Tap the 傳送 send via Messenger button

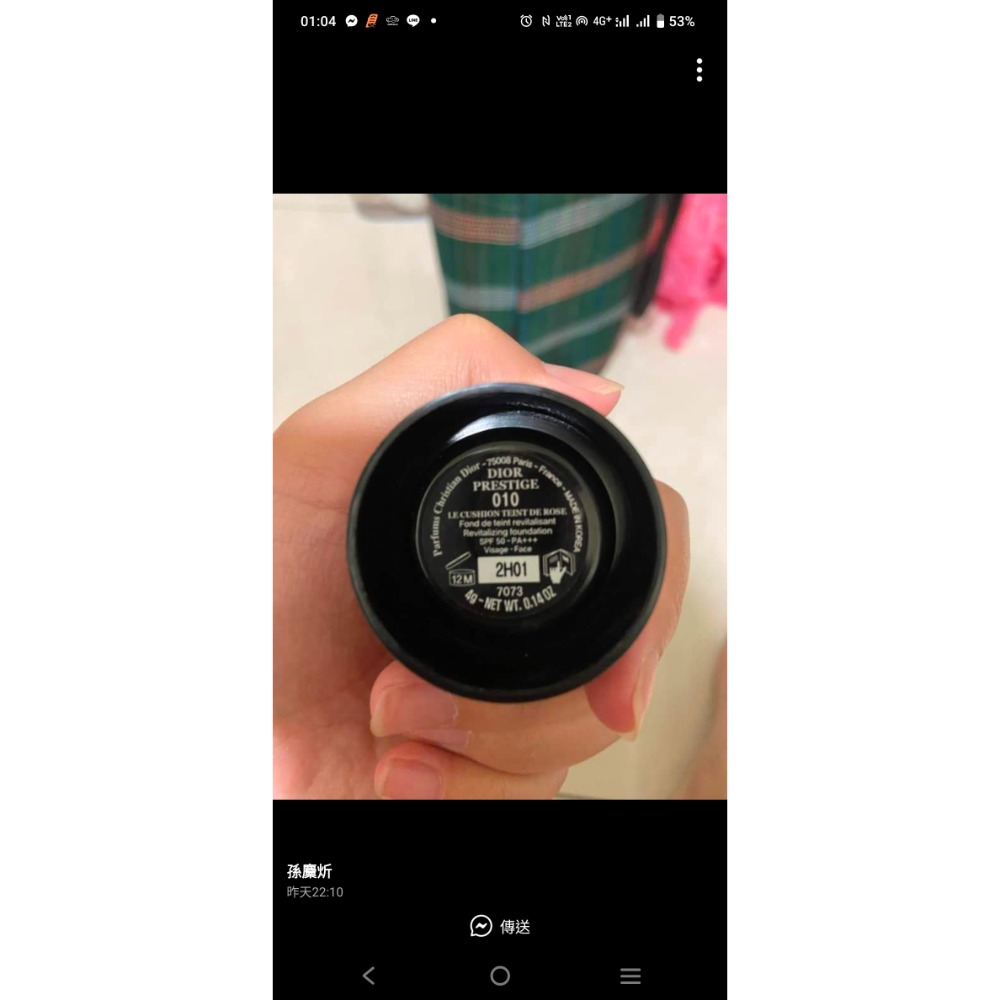point(500,926)
